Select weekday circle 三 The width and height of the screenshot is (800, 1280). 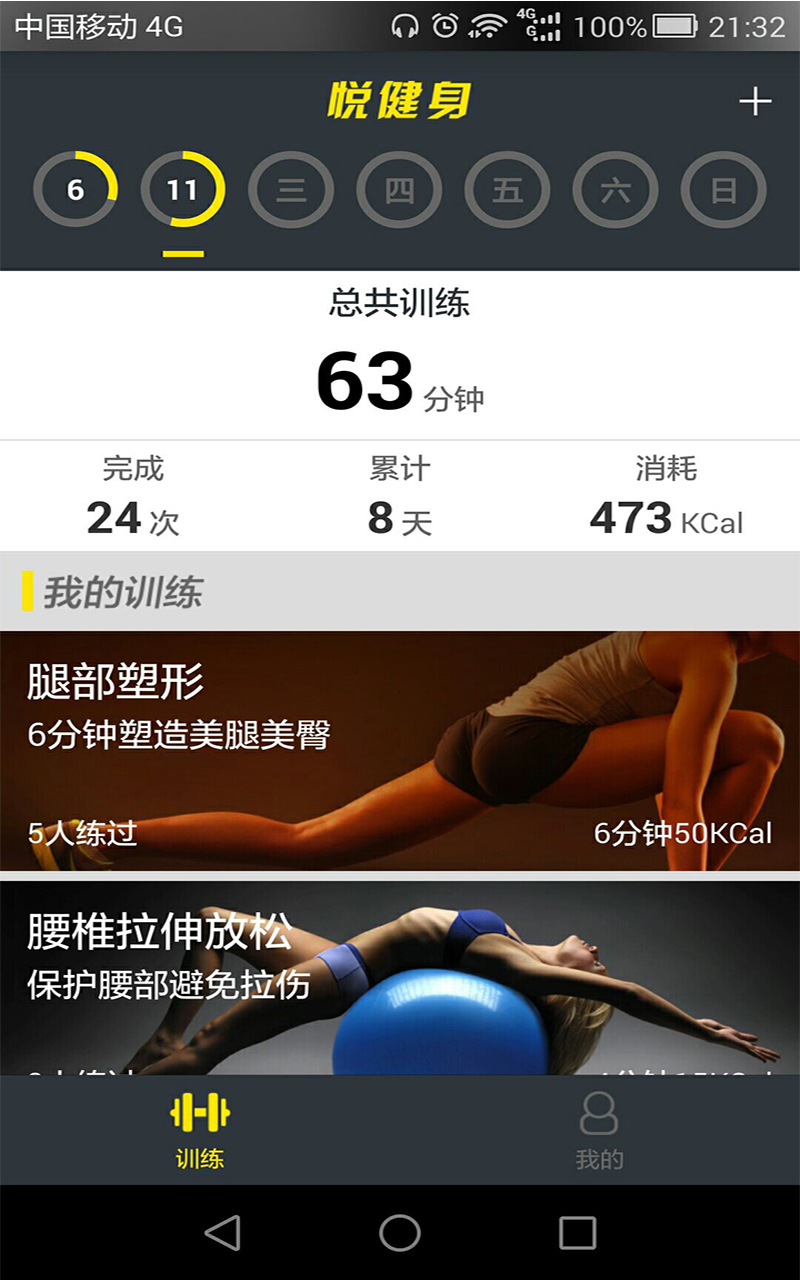pyautogui.click(x=291, y=190)
